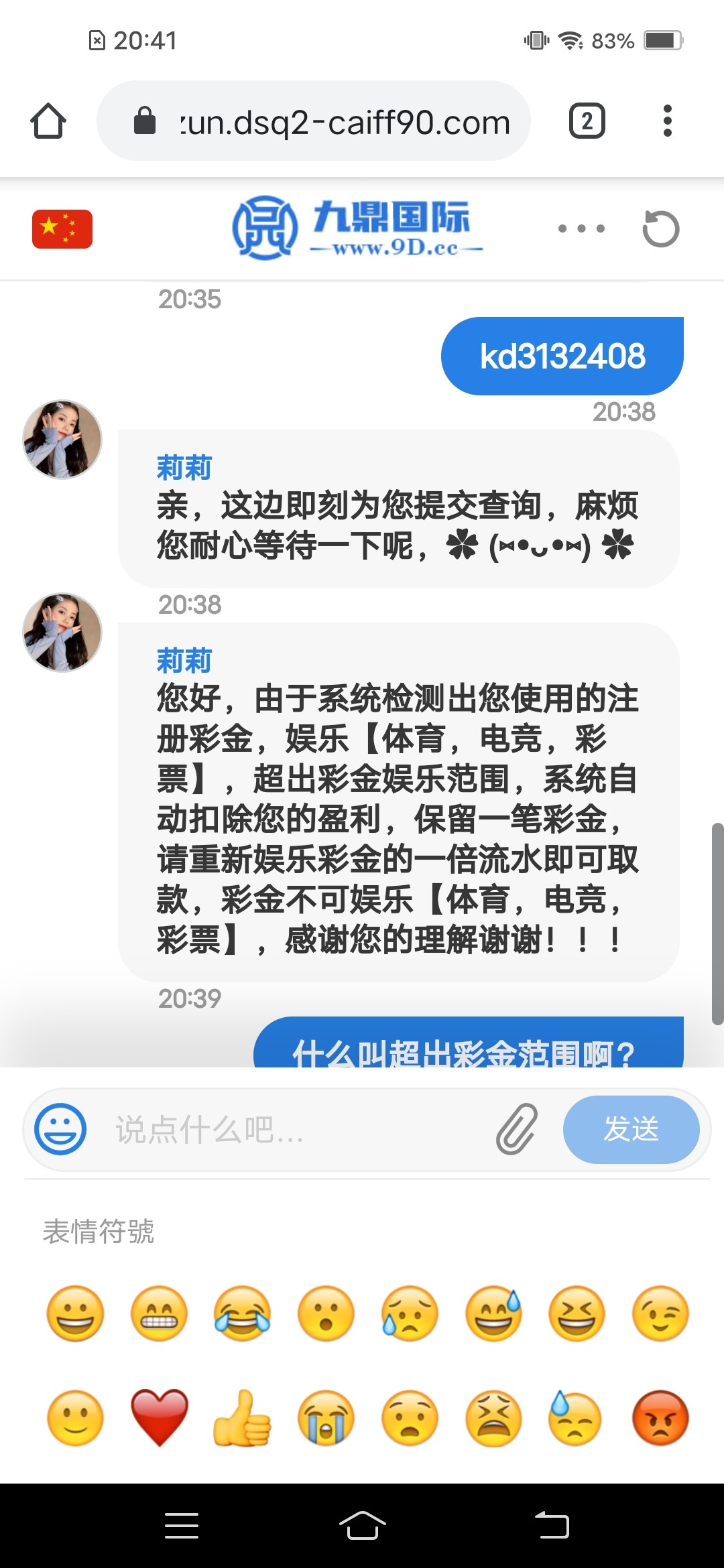Focus the chat message input field
This screenshot has height=1568, width=724.
tap(295, 1129)
